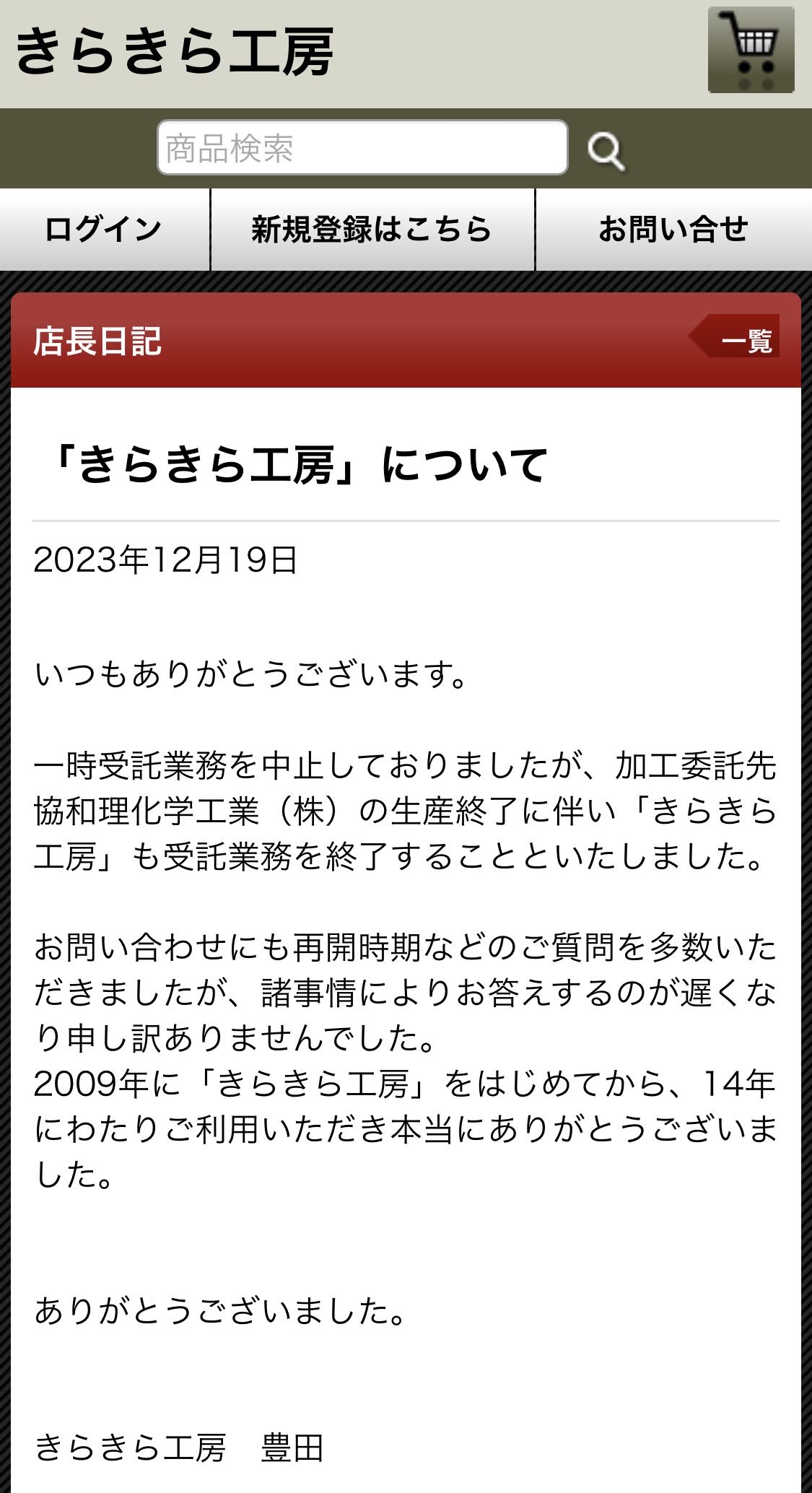The width and height of the screenshot is (812, 1493).
Task: Open the ログイン page
Action: [x=104, y=230]
